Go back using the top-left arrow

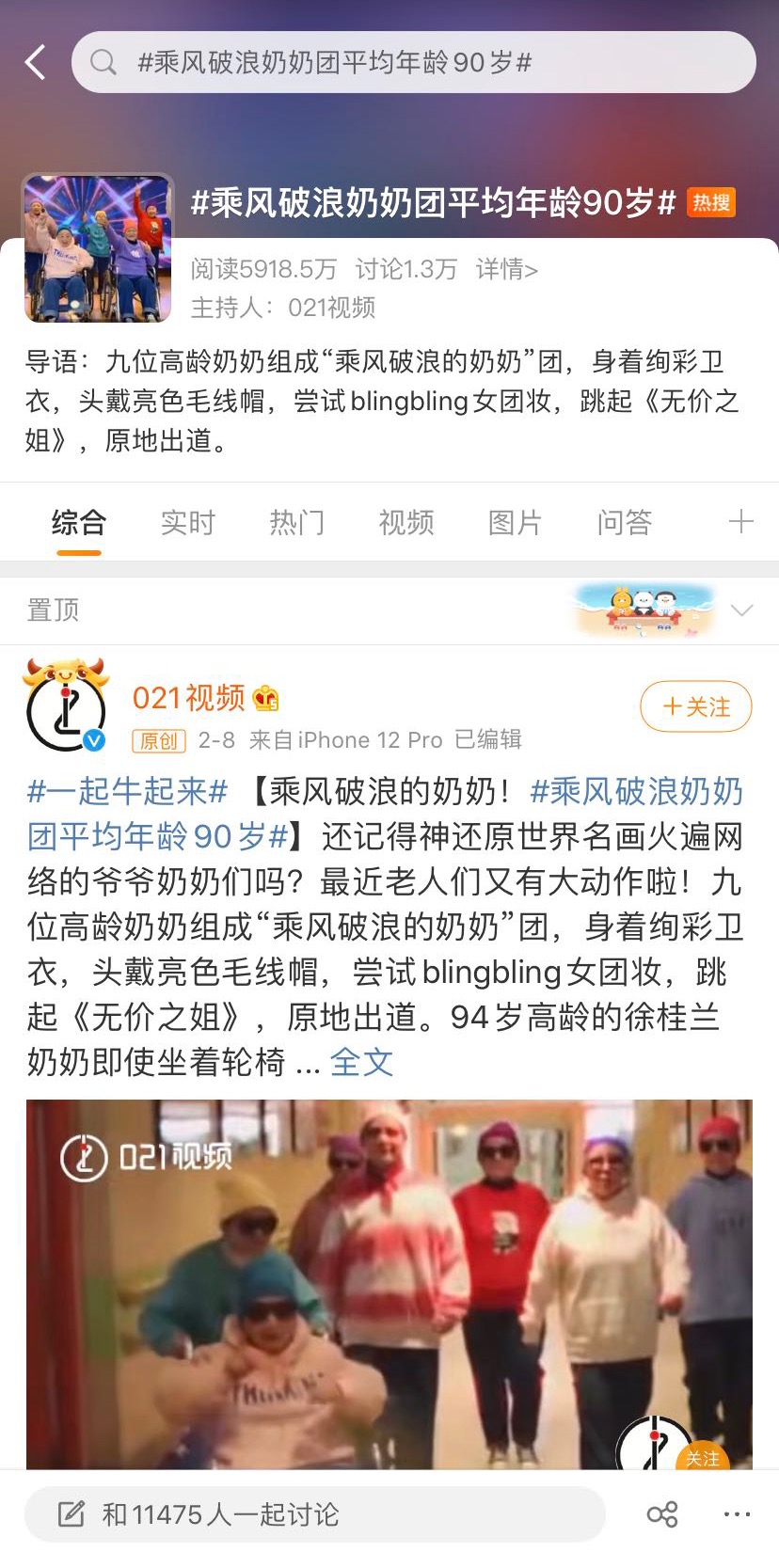point(36,63)
